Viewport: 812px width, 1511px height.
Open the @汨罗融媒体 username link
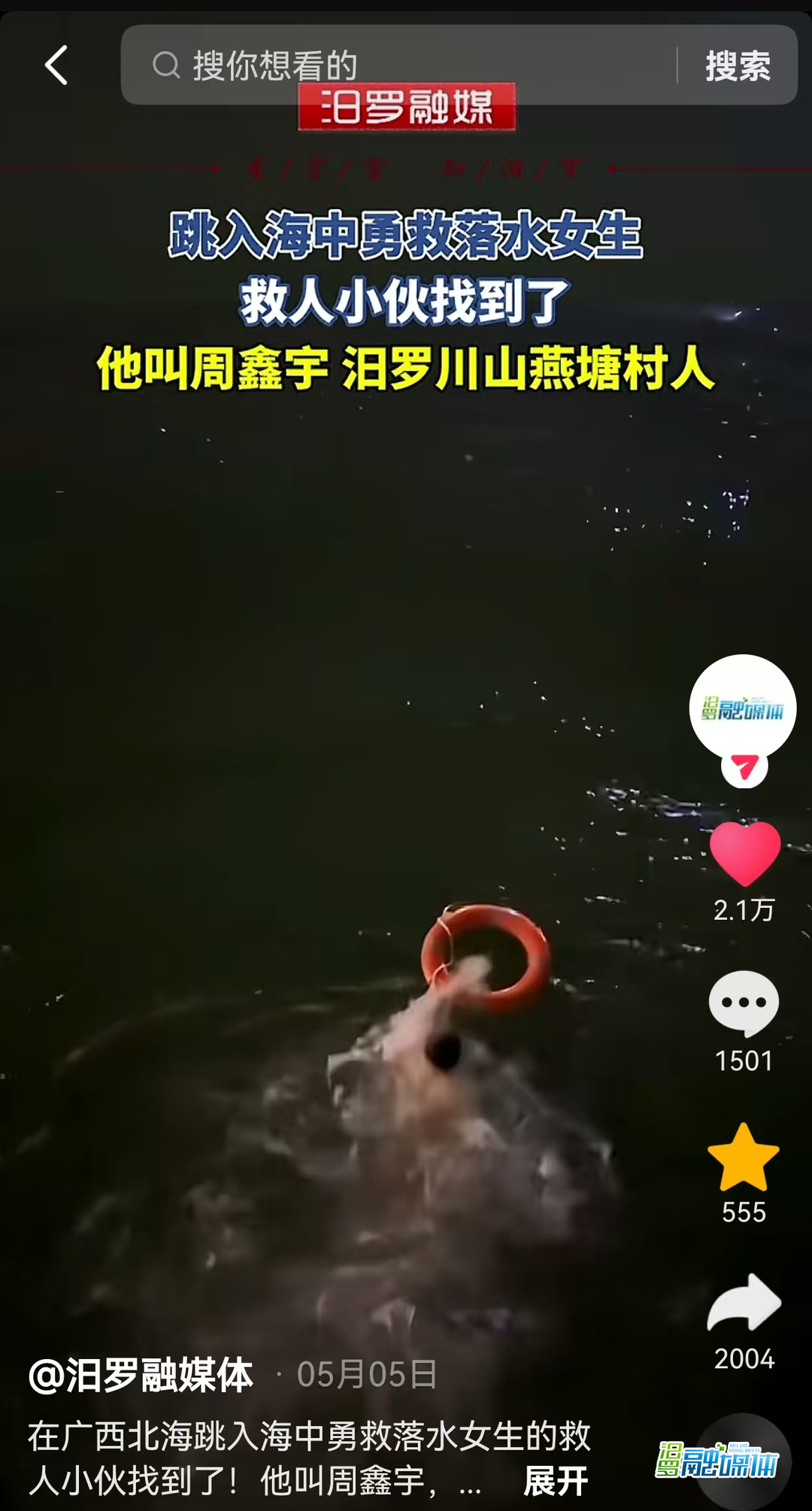tap(141, 1375)
